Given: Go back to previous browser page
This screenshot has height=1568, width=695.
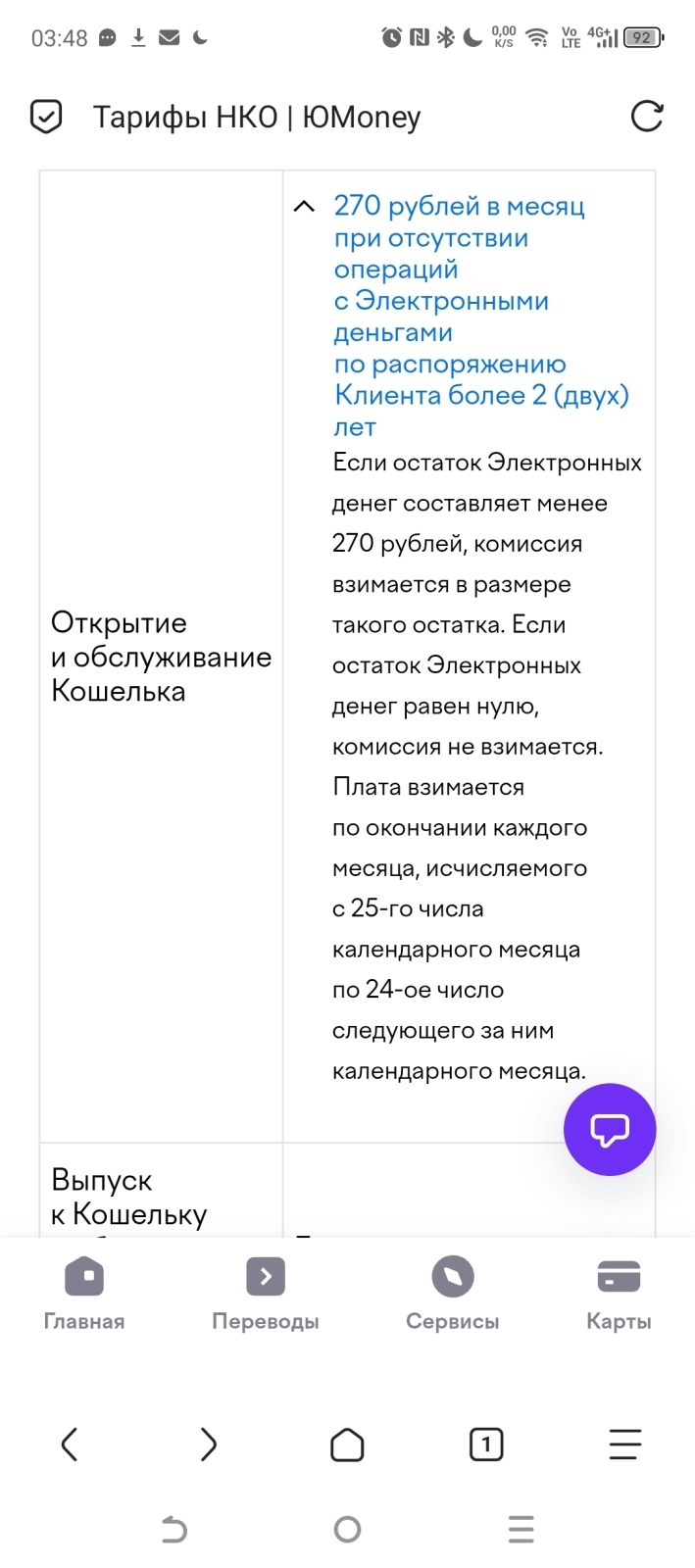Looking at the screenshot, I should point(70,1445).
